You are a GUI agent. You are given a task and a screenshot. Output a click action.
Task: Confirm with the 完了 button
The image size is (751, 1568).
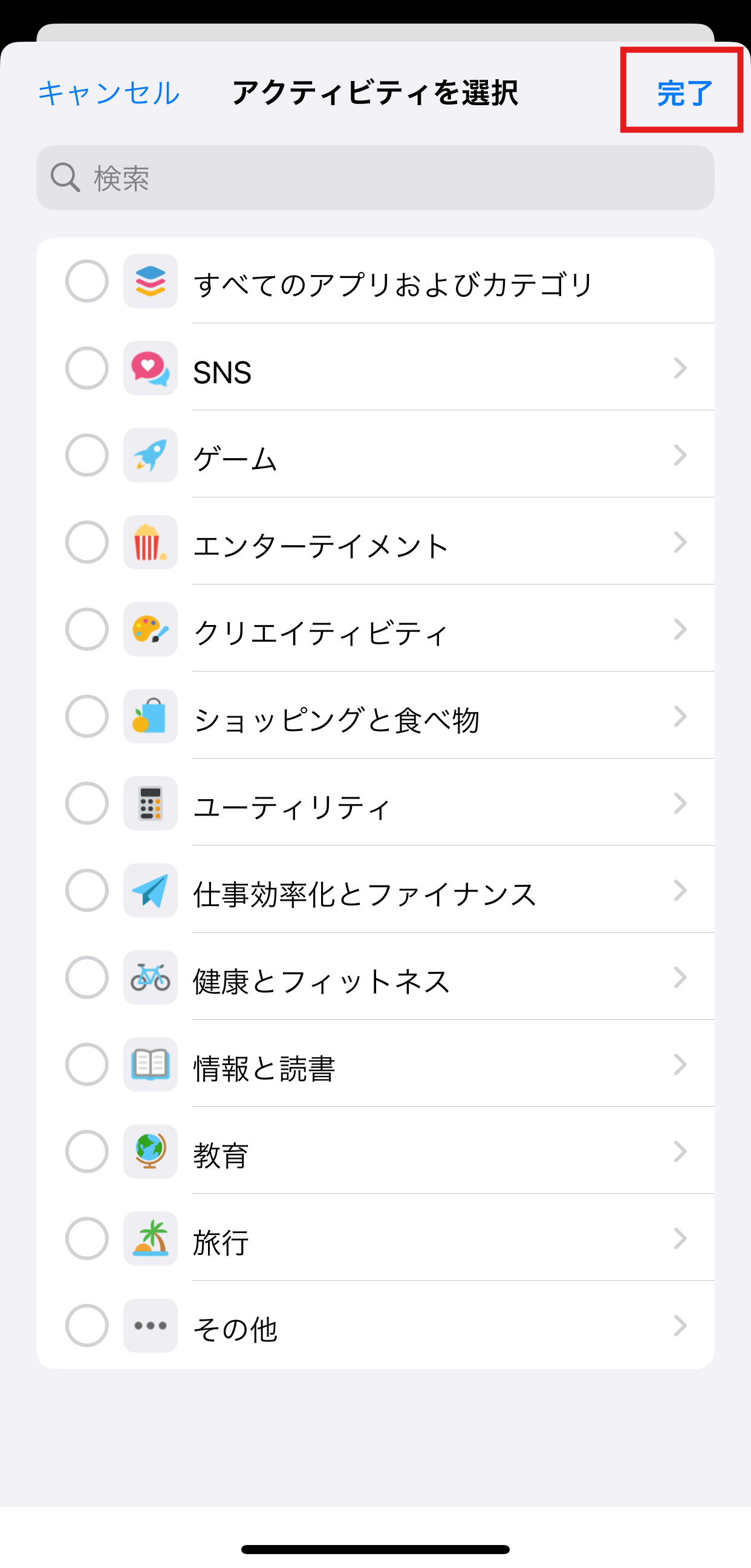pyautogui.click(x=684, y=93)
